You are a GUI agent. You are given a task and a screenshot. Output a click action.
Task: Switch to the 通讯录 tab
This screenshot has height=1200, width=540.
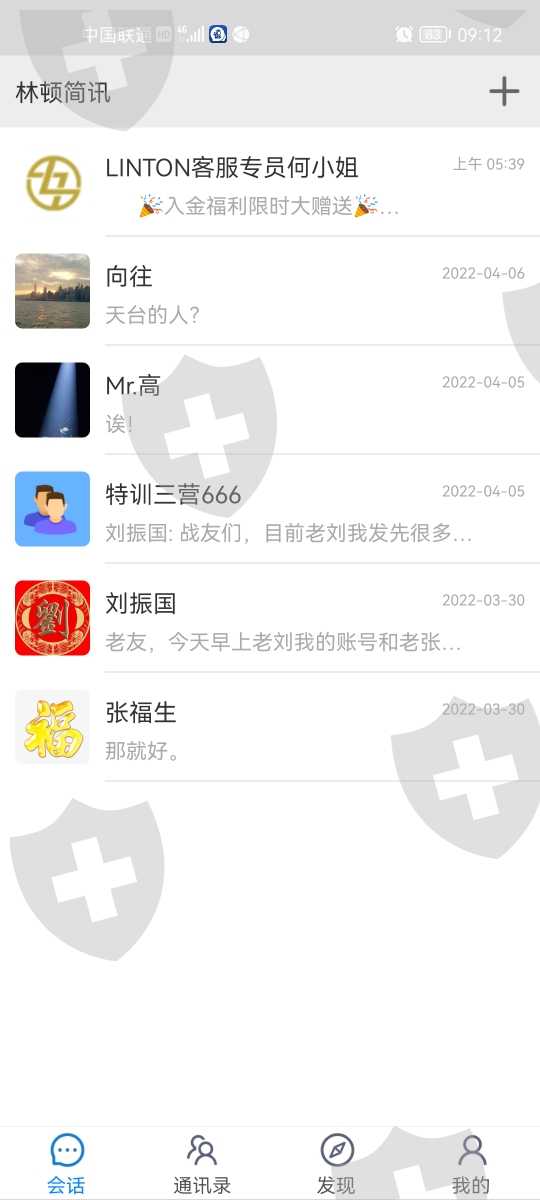[x=202, y=1164]
